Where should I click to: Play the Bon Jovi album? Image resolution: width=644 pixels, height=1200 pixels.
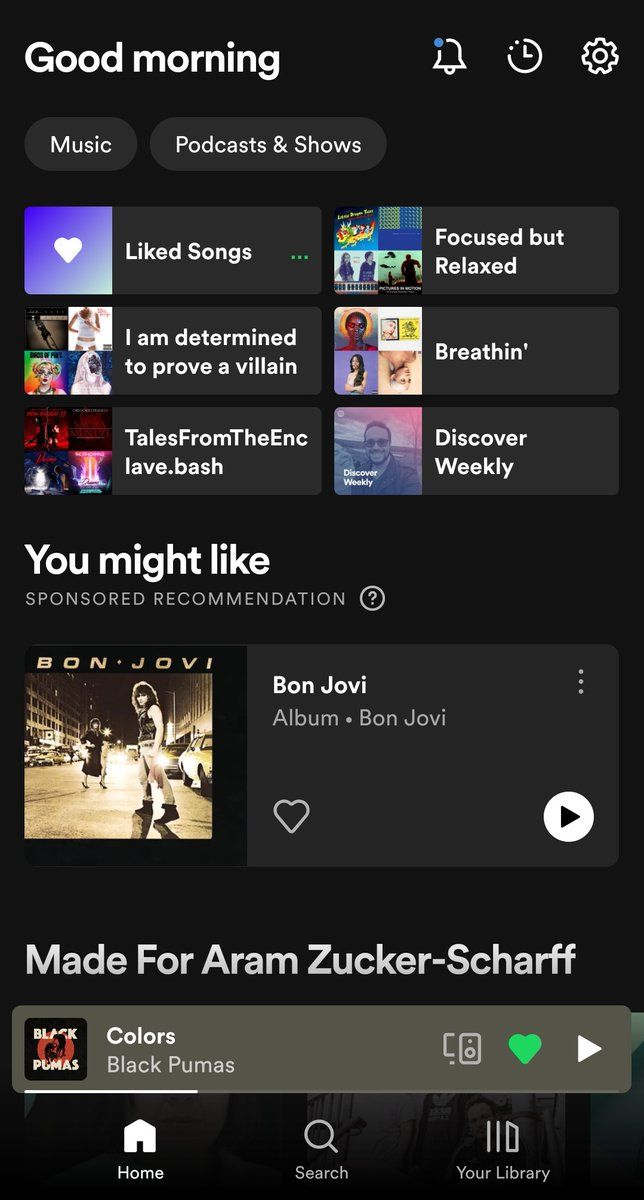[569, 816]
